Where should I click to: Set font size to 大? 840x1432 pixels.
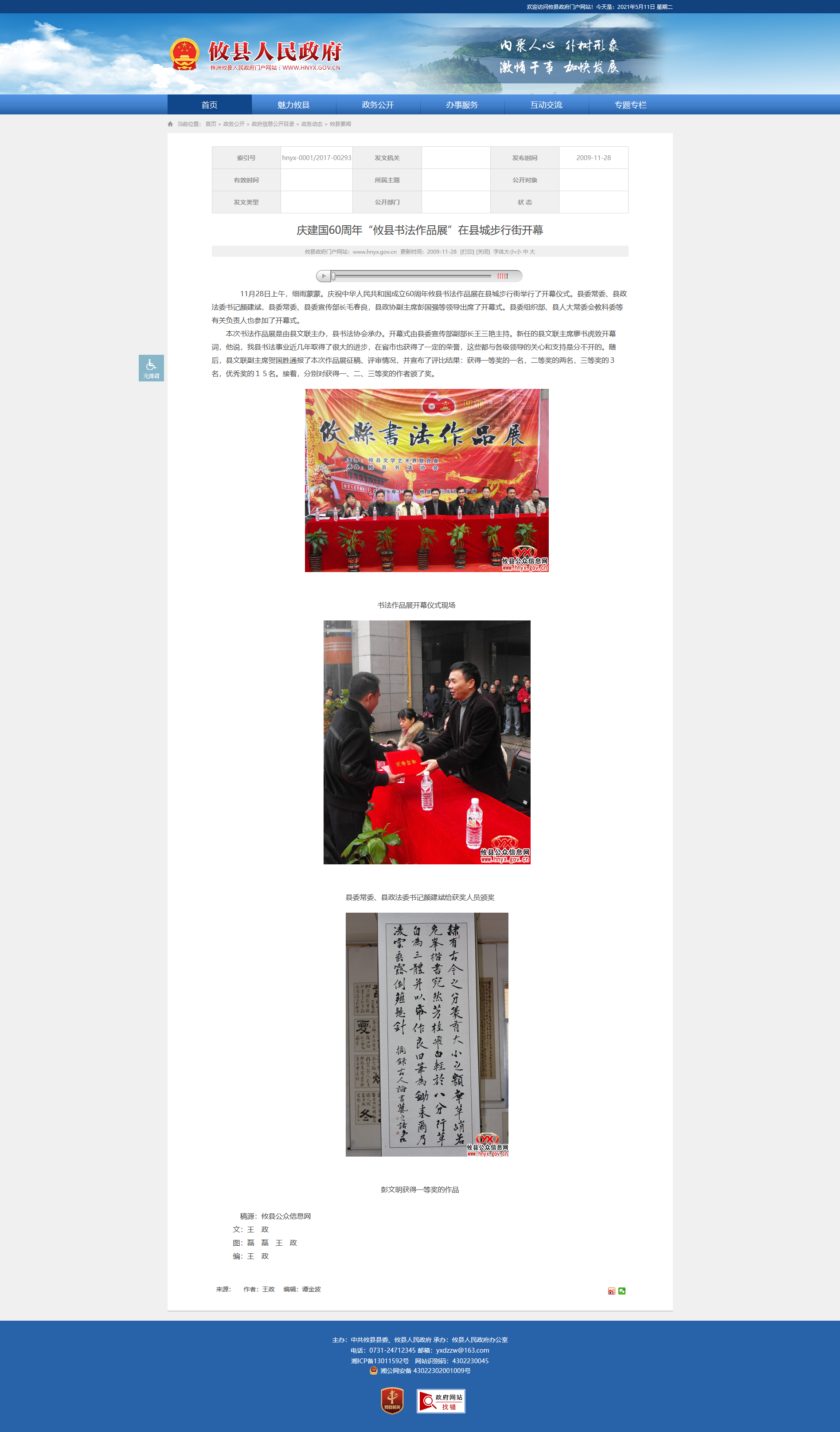click(x=532, y=252)
